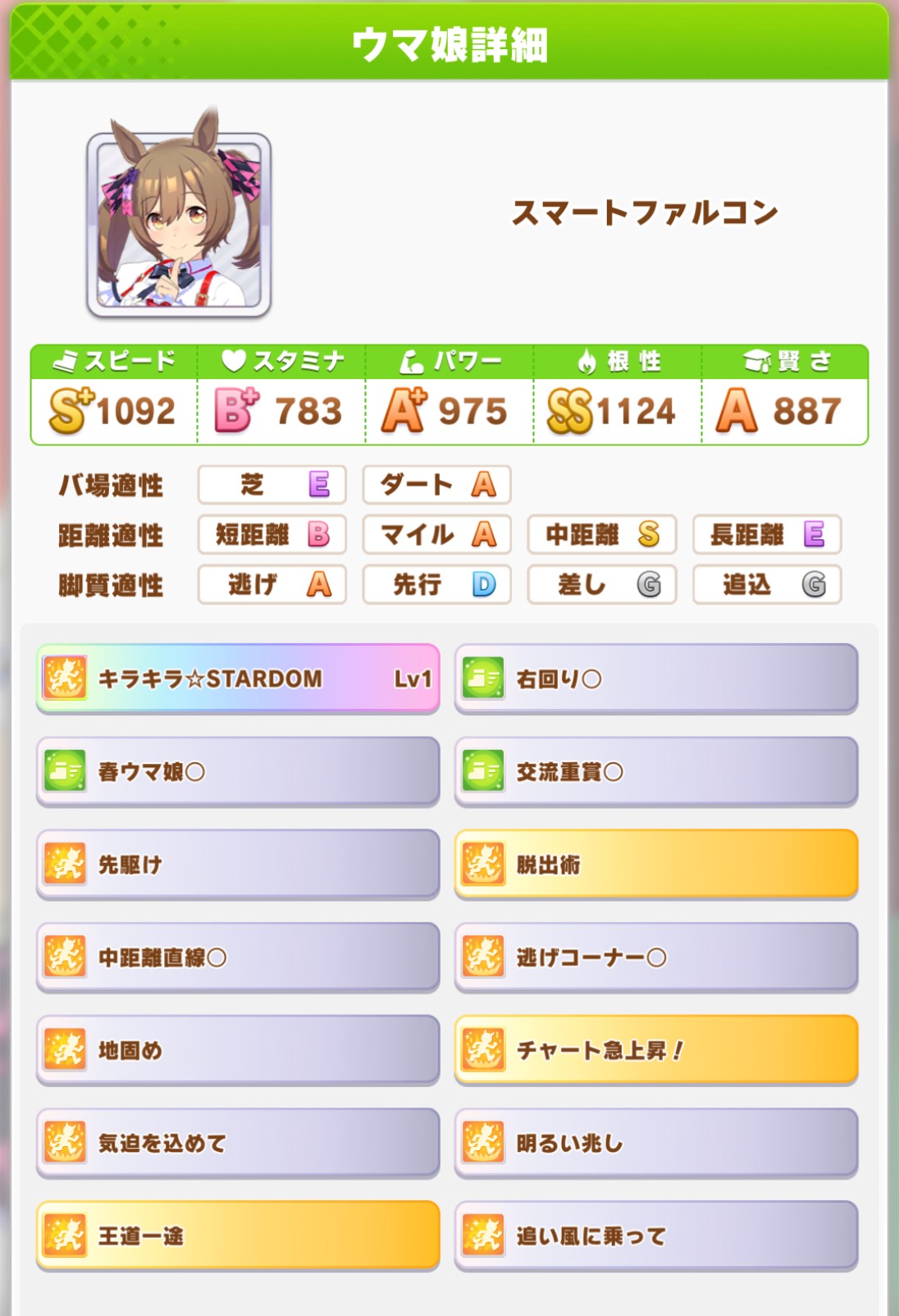Show details for 交流重賞○ skill

coord(656,771)
